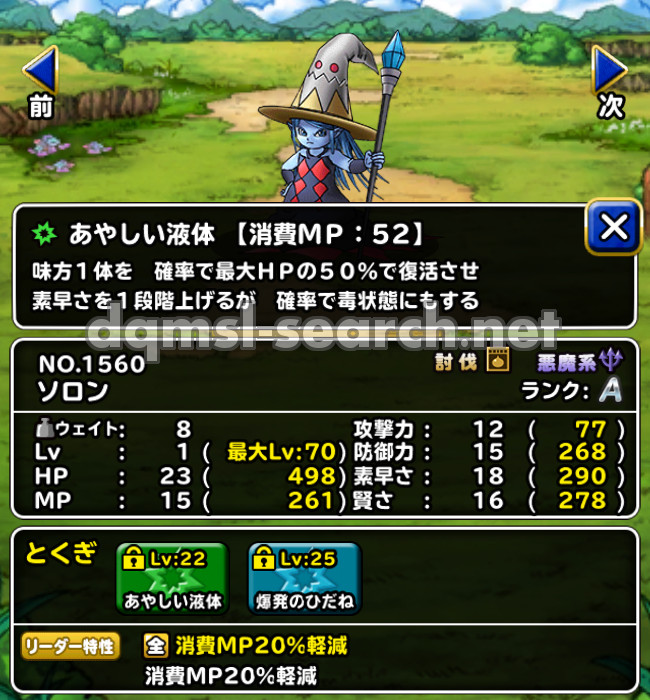Select the 爆発のひだね skill icon
This screenshot has height=700, width=650.
(304, 578)
